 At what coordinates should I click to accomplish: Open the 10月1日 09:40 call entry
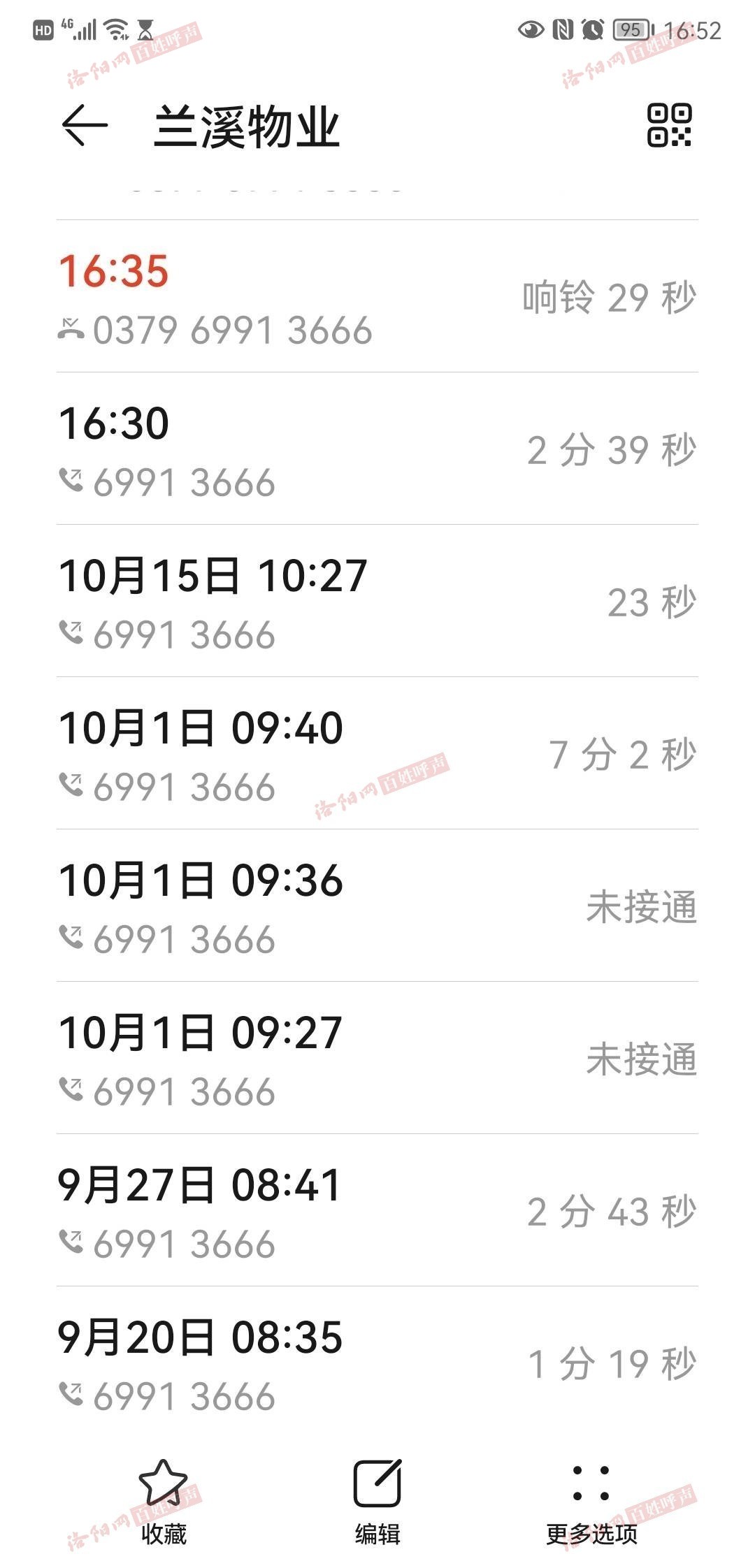[377, 753]
